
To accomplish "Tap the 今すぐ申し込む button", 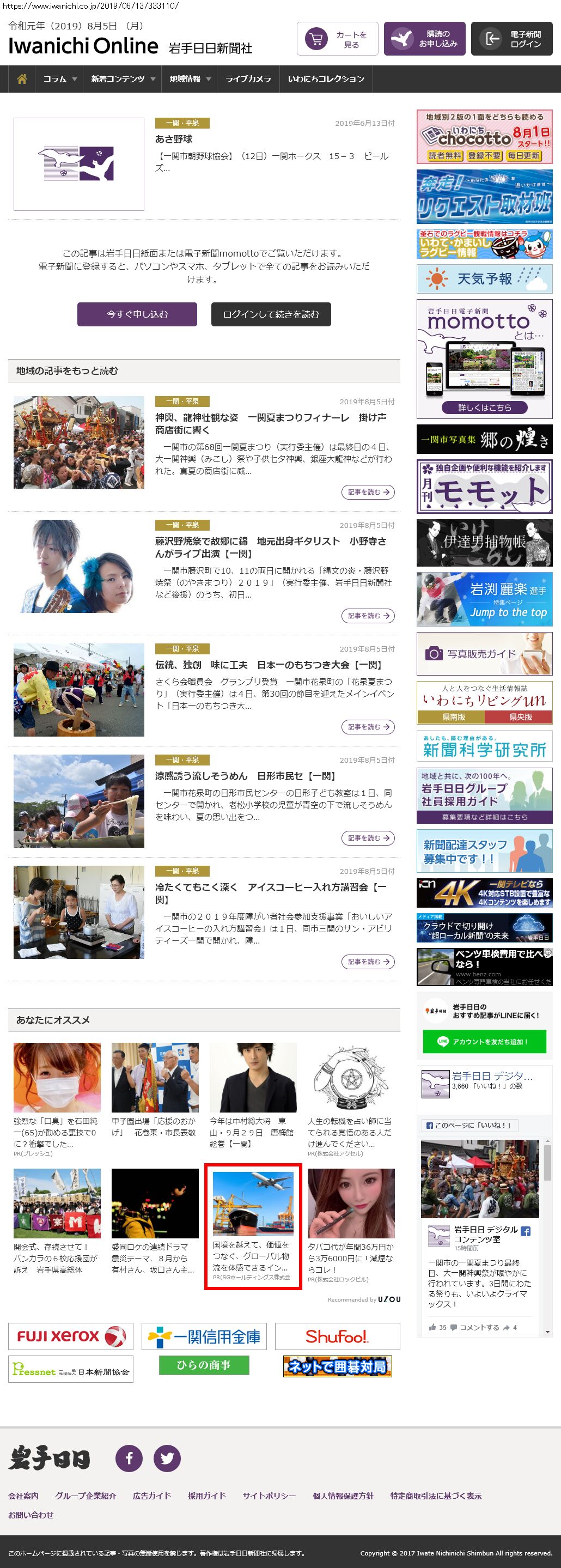I will point(137,314).
